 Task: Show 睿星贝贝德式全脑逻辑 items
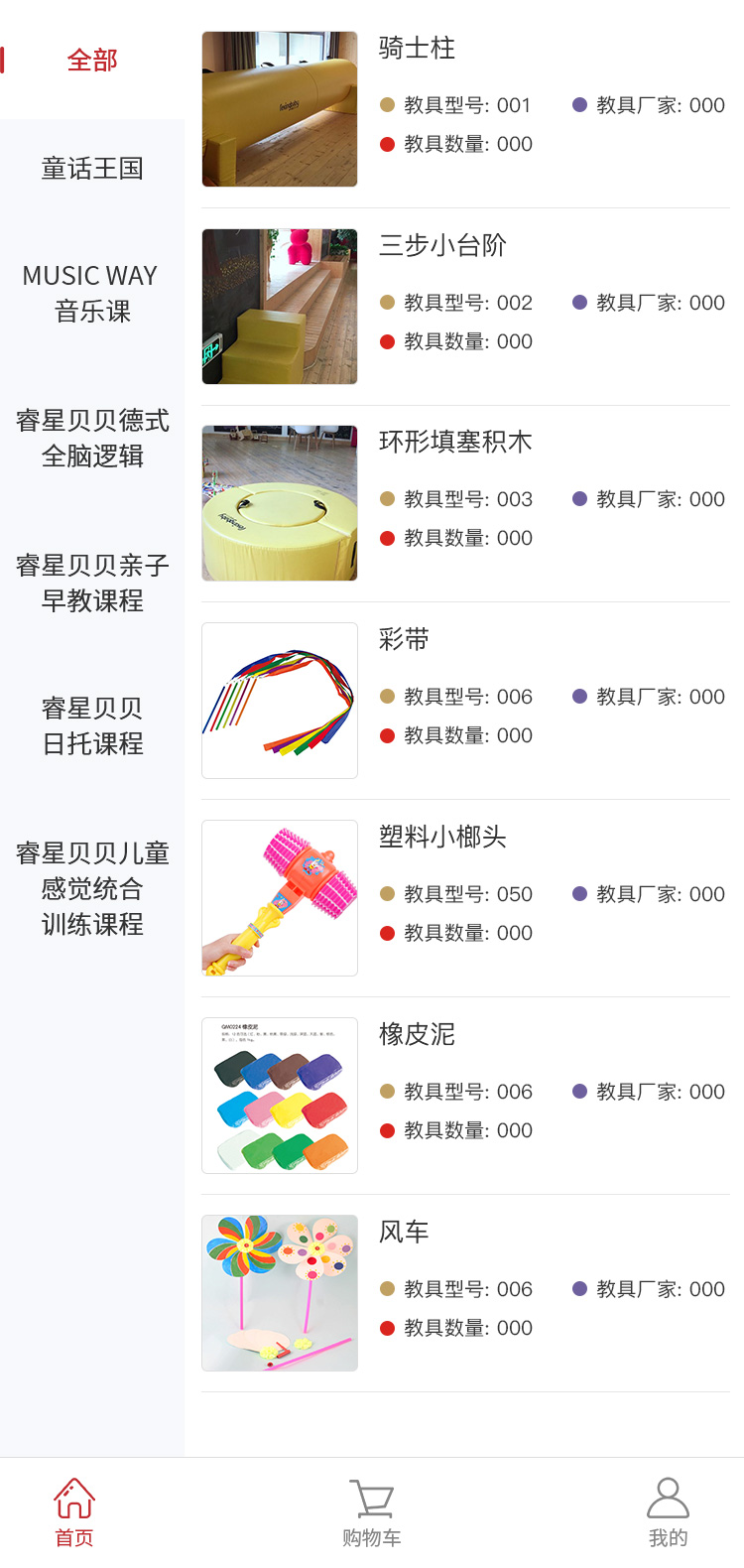pyautogui.click(x=92, y=438)
